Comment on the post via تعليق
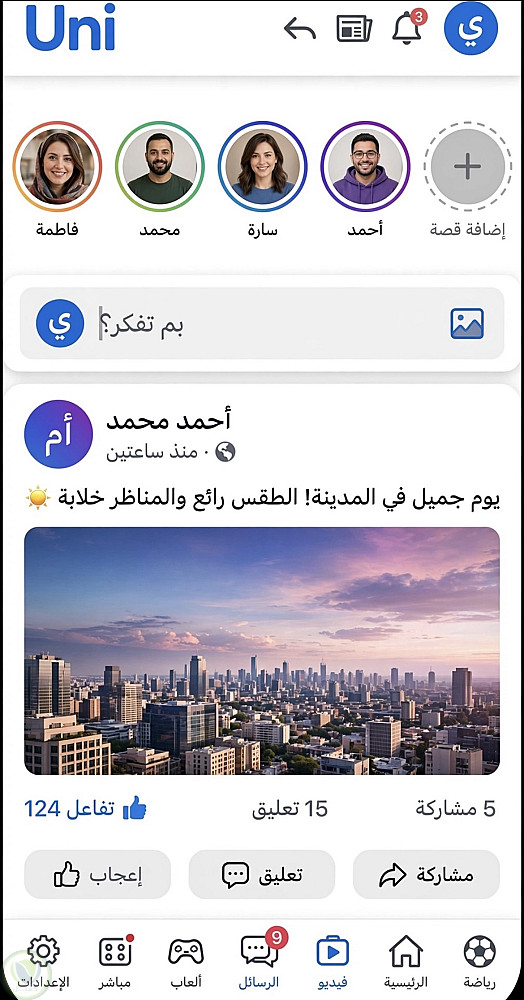This screenshot has height=1000, width=524. point(262,874)
